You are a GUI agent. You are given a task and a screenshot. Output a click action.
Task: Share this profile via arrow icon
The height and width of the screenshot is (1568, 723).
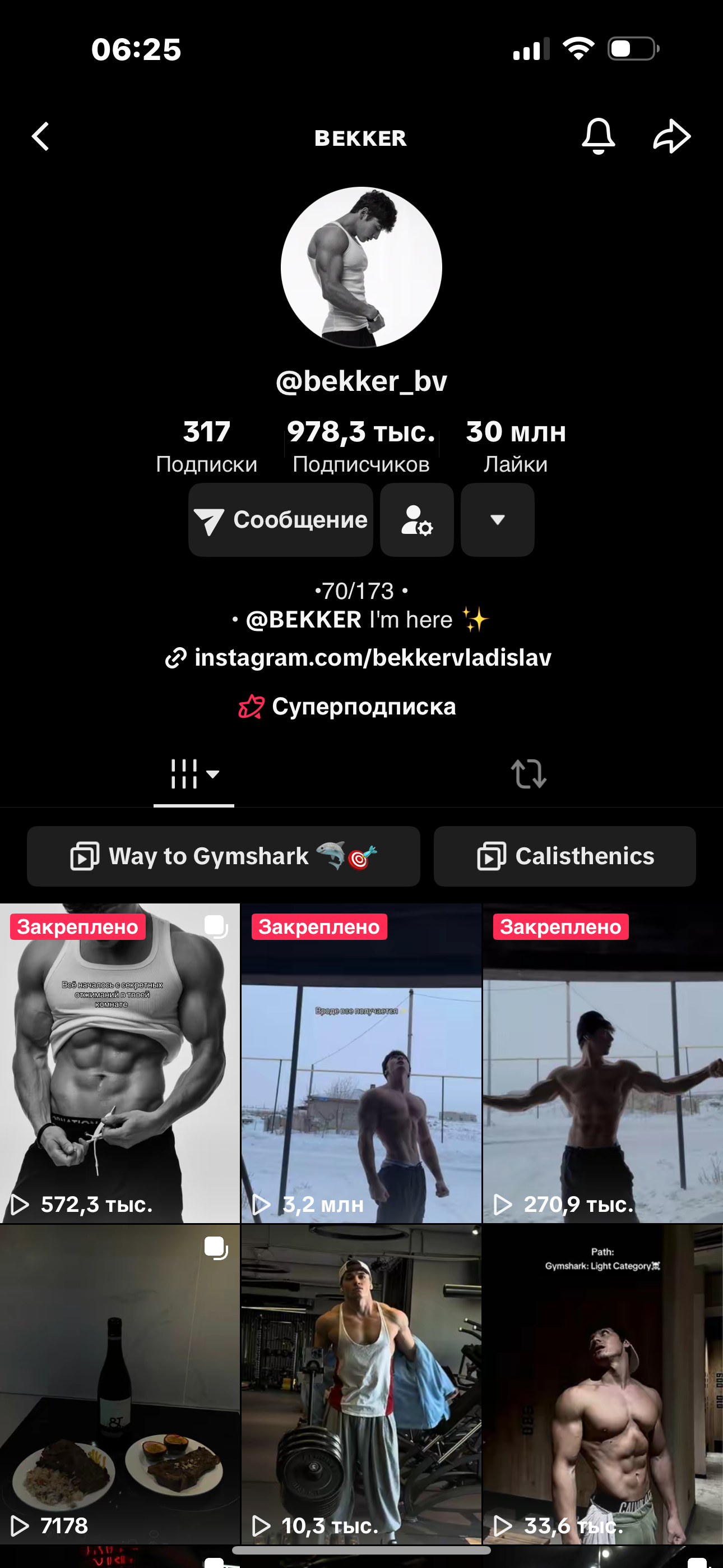(672, 136)
